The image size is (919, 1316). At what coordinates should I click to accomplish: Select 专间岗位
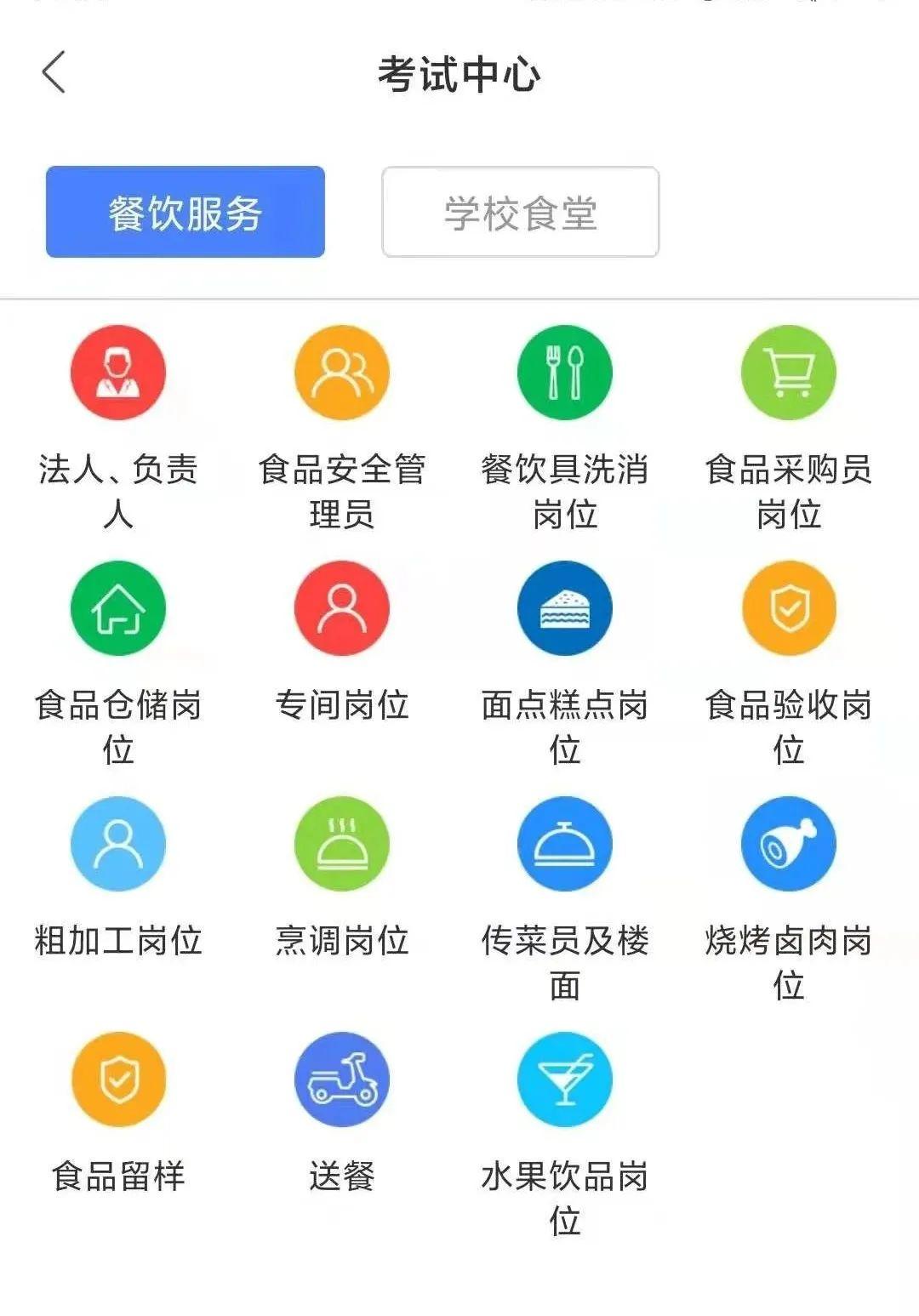[x=341, y=609]
